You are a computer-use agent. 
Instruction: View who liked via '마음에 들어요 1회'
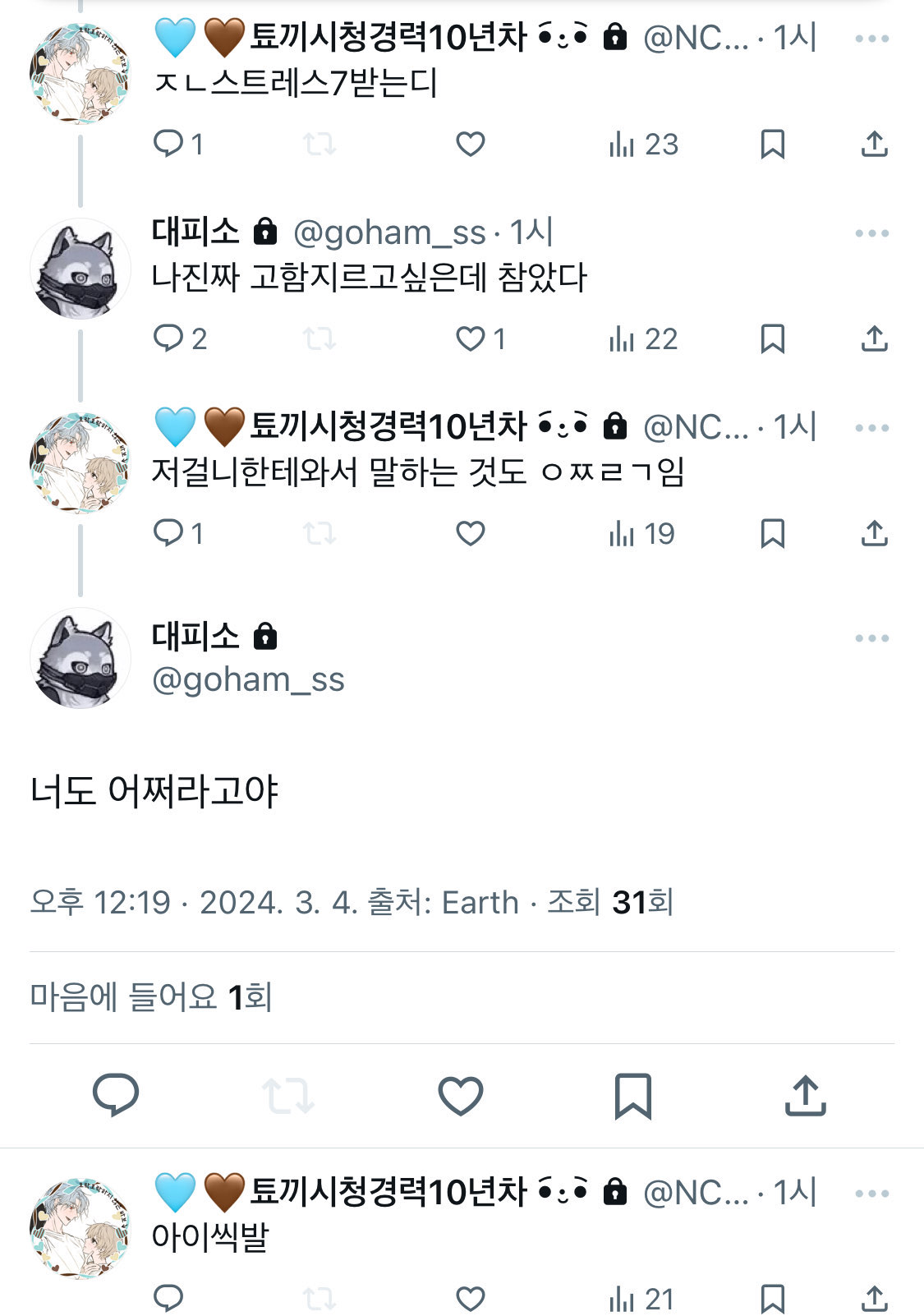coord(151,997)
